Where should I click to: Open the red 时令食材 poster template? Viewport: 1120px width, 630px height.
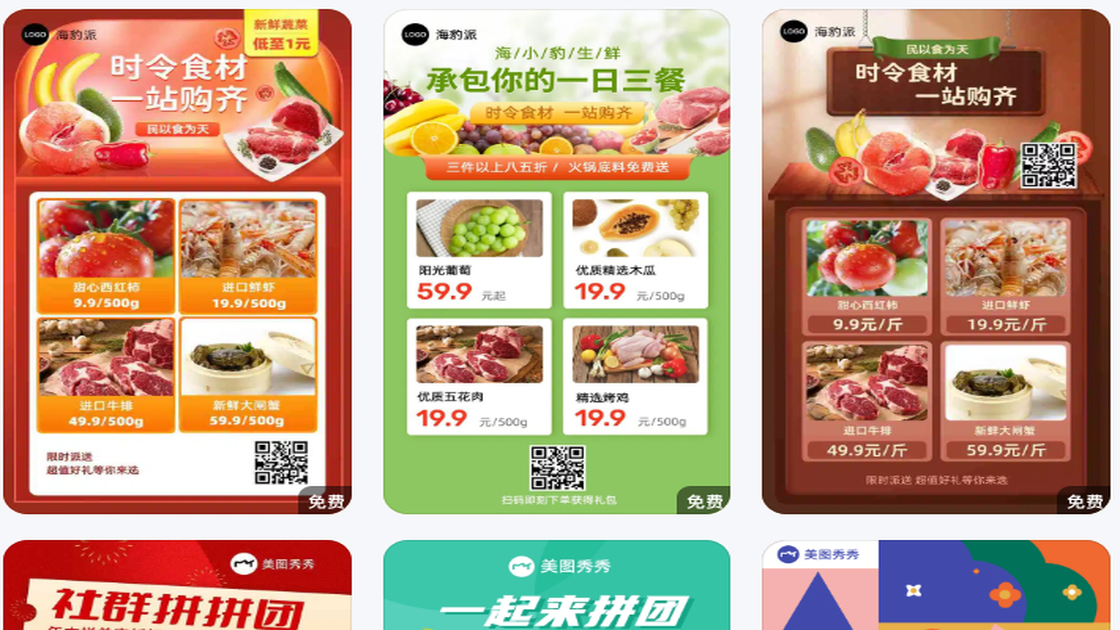pos(177,260)
